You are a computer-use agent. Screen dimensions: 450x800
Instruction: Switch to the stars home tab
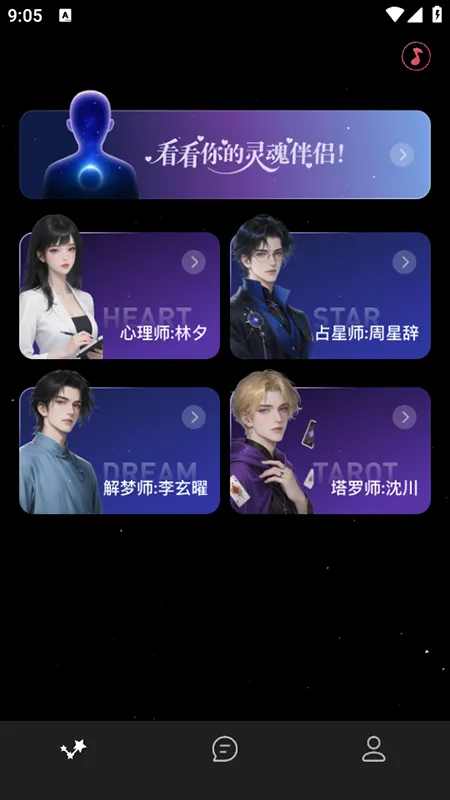[x=73, y=749]
